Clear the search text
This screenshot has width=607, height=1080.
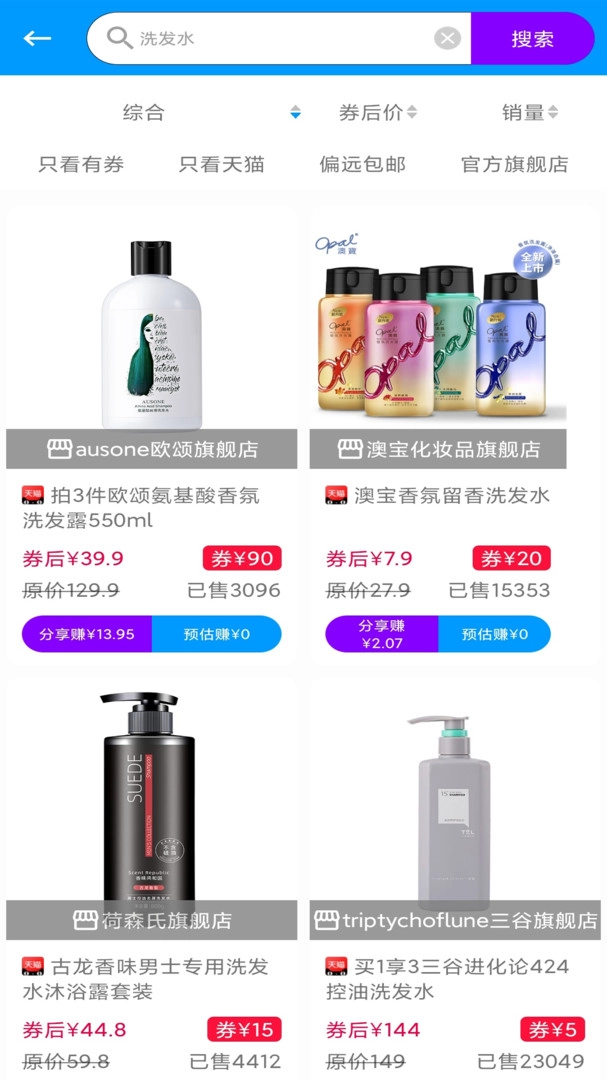(447, 39)
